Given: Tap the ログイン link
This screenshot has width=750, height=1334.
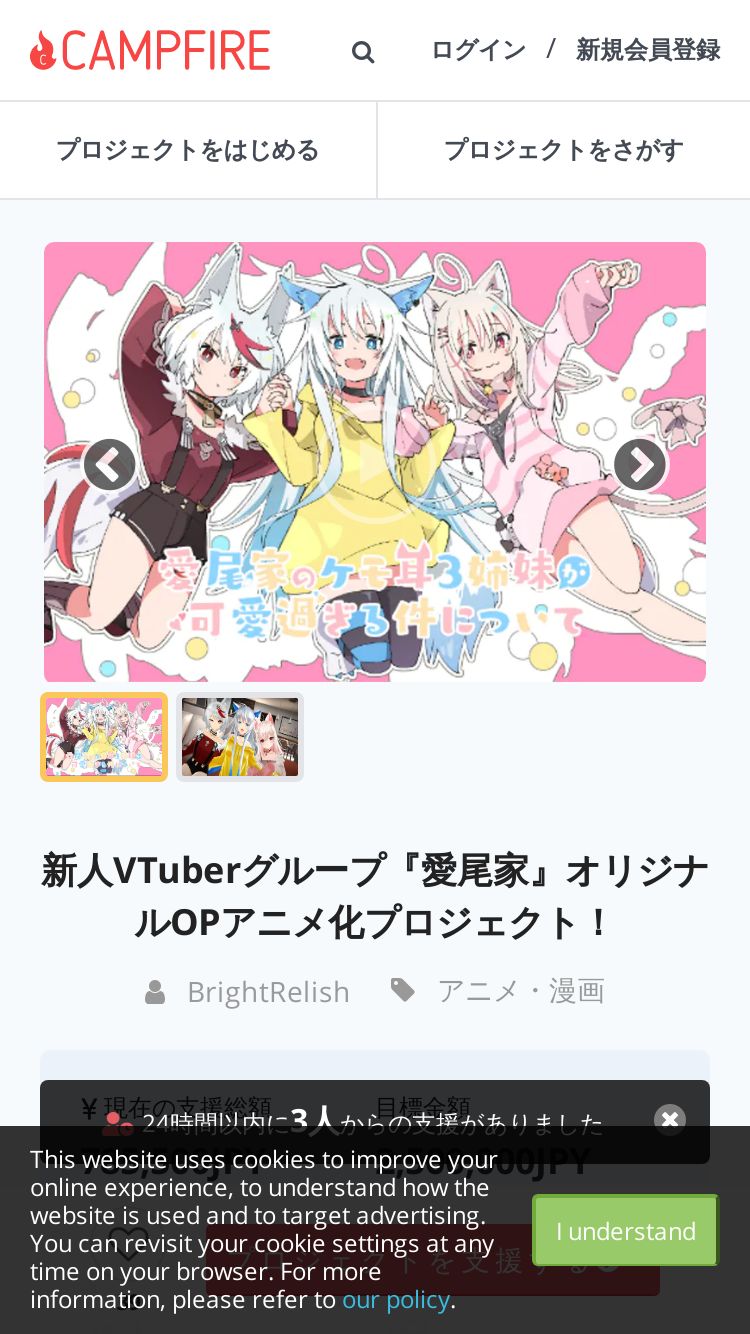Looking at the screenshot, I should pos(478,50).
